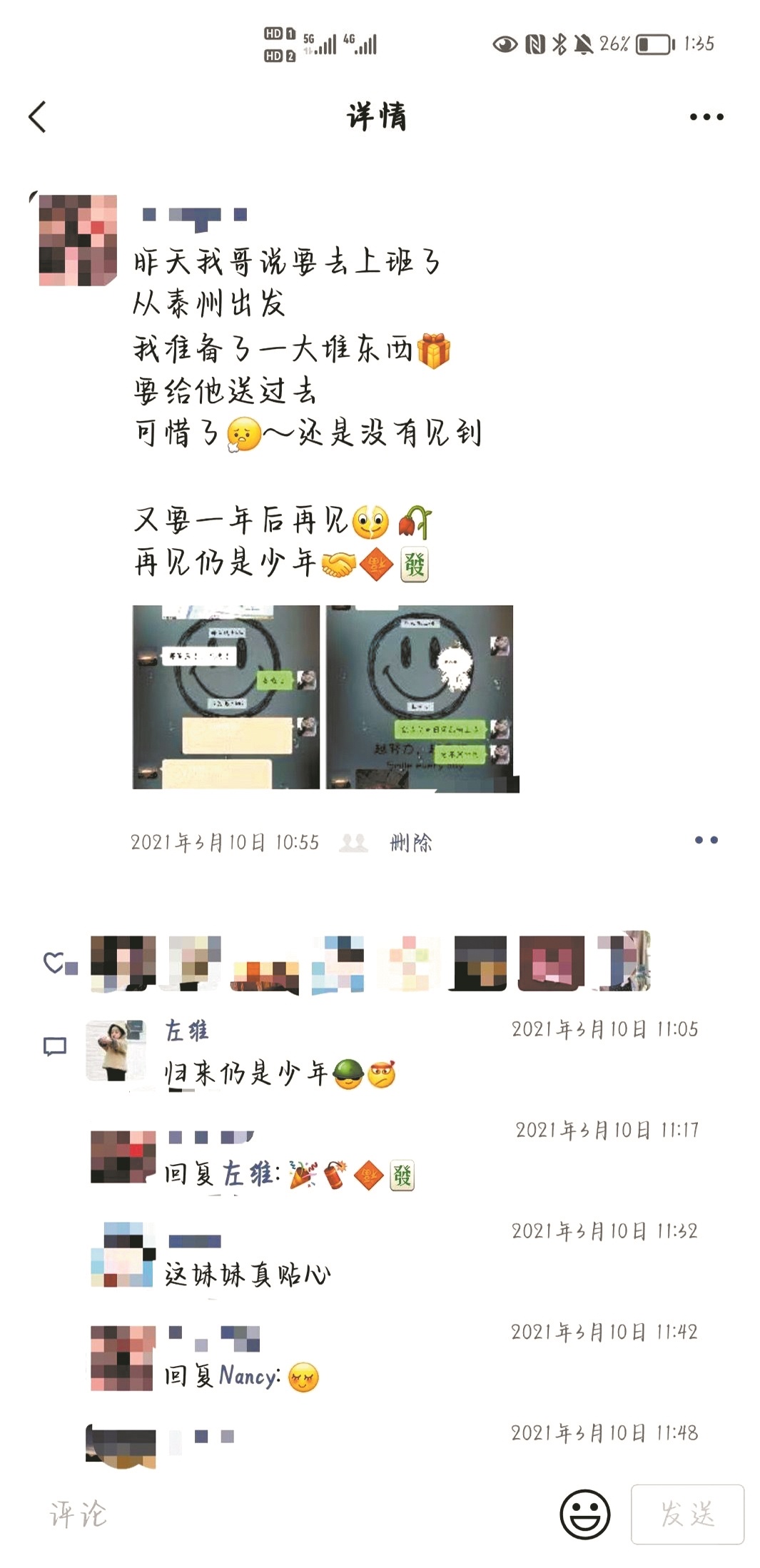Send the comment with 发送
The image size is (760, 1568).
pos(686,1514)
